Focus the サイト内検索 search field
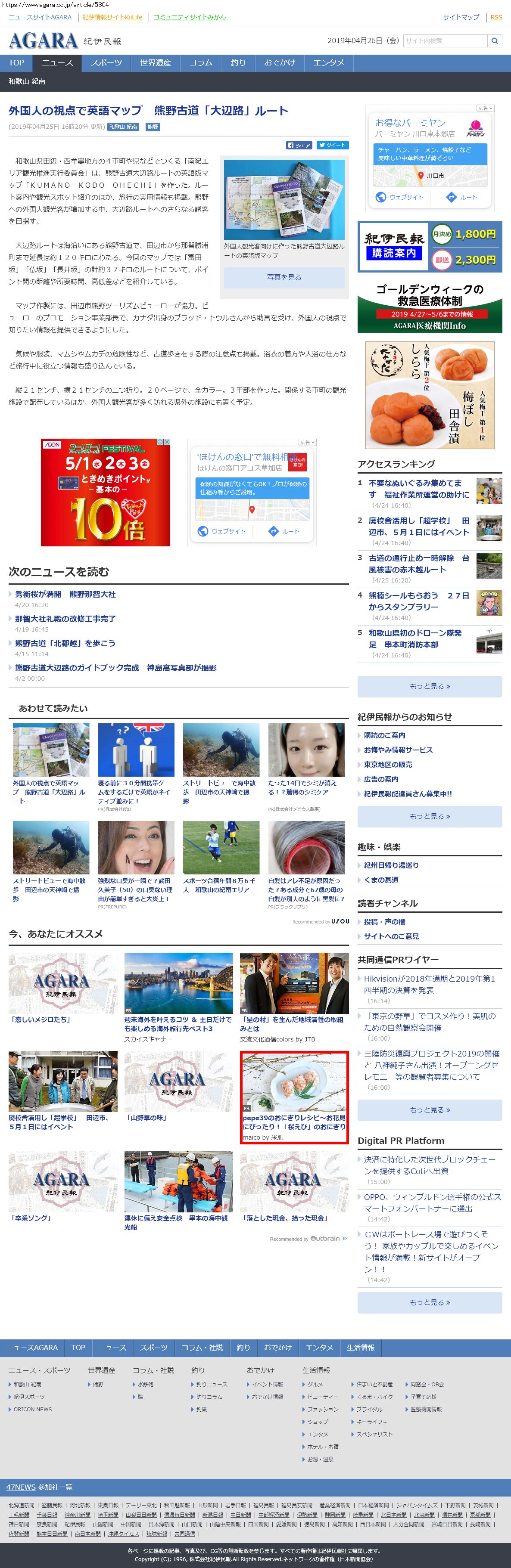The image size is (511, 1568). pyautogui.click(x=445, y=41)
